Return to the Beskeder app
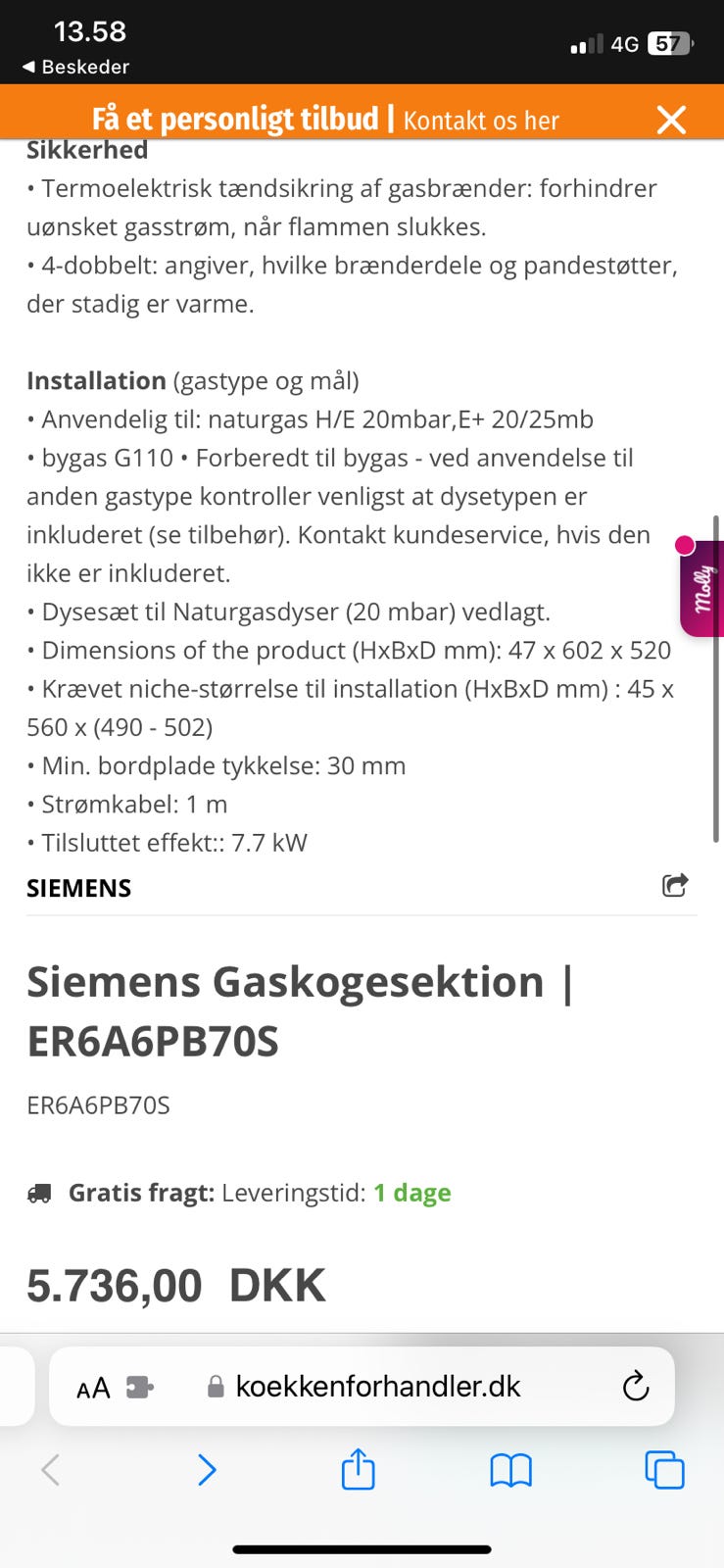This screenshot has width=724, height=1568. (75, 67)
